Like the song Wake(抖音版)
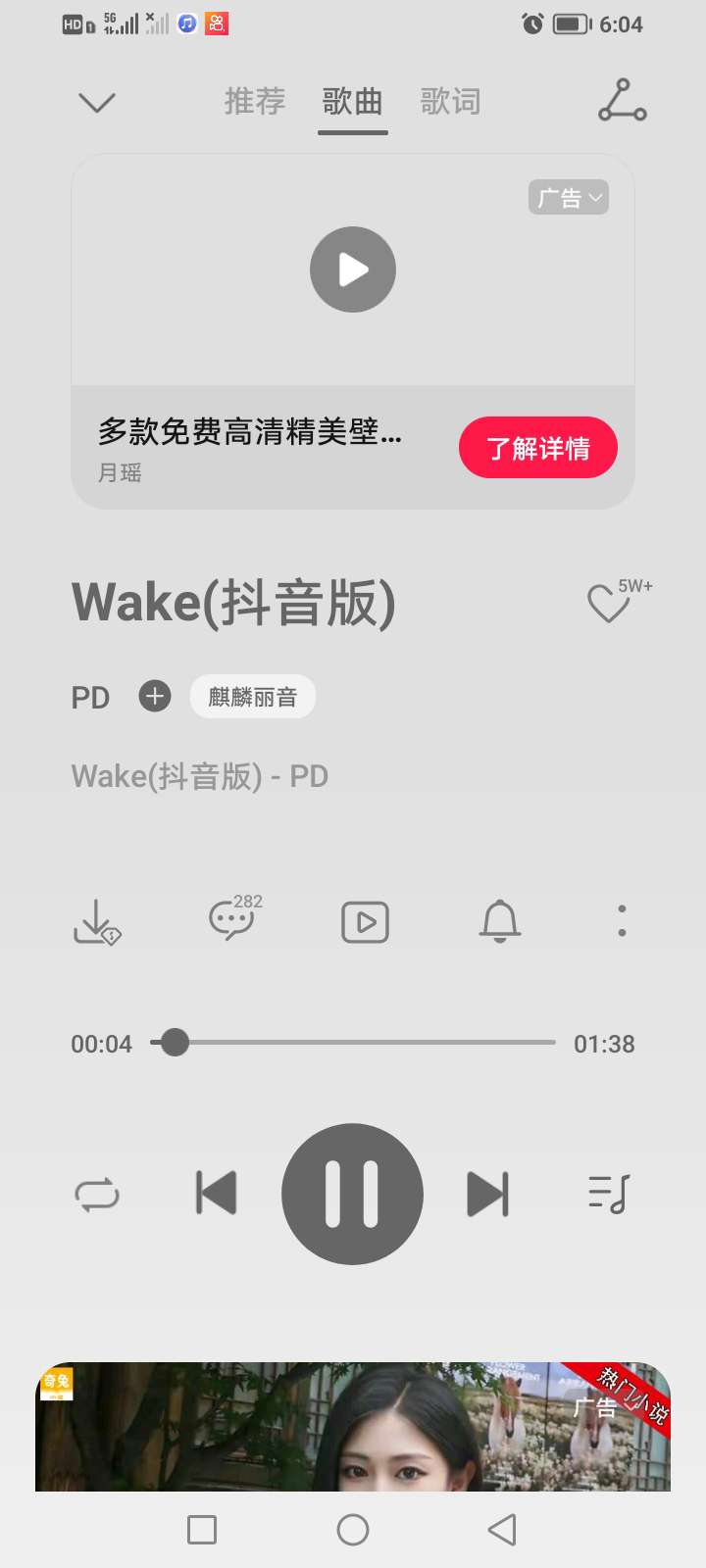The height and width of the screenshot is (1568, 706). click(x=609, y=603)
